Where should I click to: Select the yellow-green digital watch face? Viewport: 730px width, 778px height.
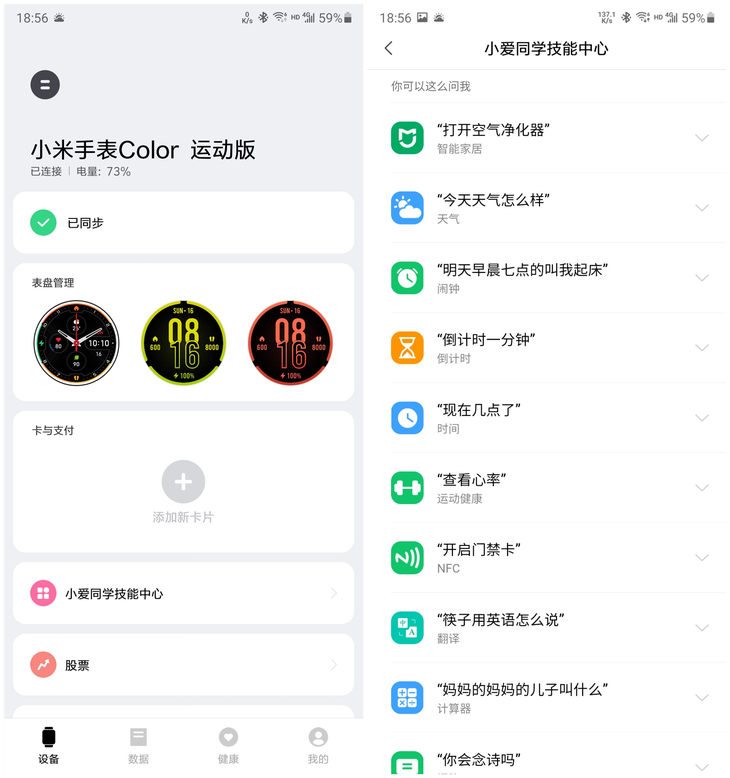(183, 342)
